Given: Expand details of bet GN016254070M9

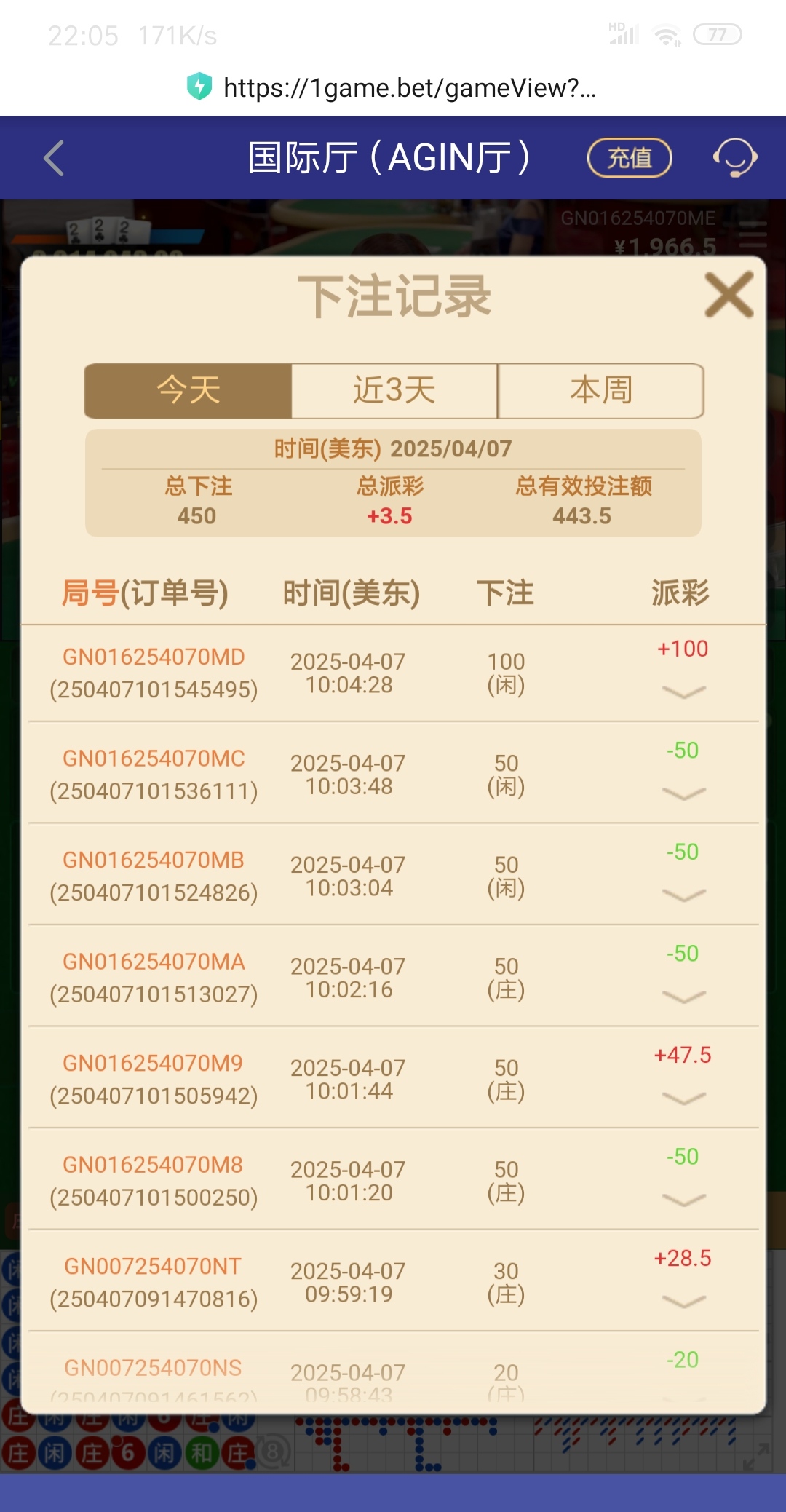Looking at the screenshot, I should point(683,1098).
